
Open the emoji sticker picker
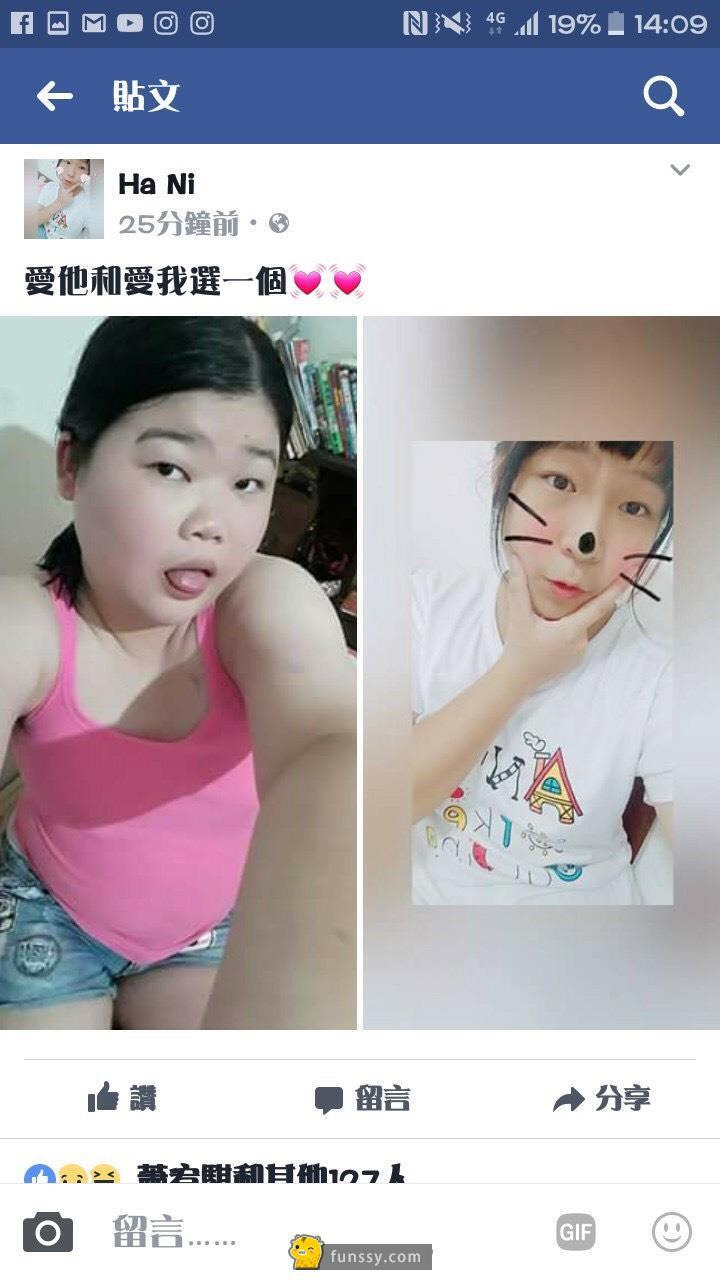(672, 1232)
